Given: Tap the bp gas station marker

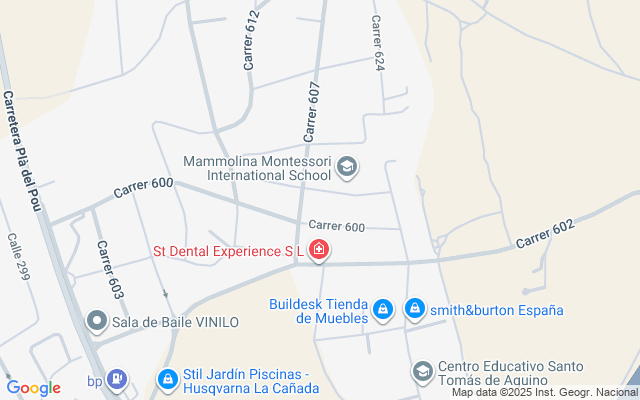Looking at the screenshot, I should point(118,380).
